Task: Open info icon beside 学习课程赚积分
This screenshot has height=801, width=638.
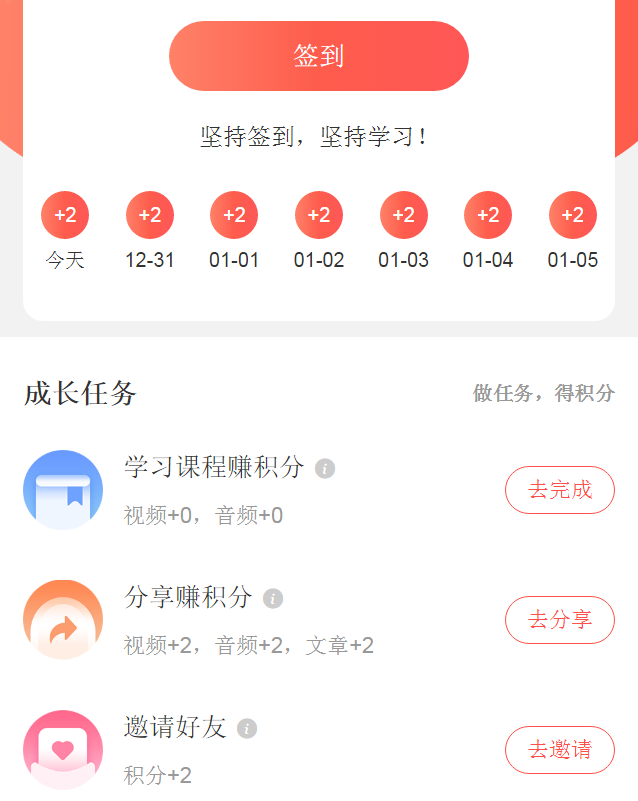Action: pyautogui.click(x=325, y=468)
